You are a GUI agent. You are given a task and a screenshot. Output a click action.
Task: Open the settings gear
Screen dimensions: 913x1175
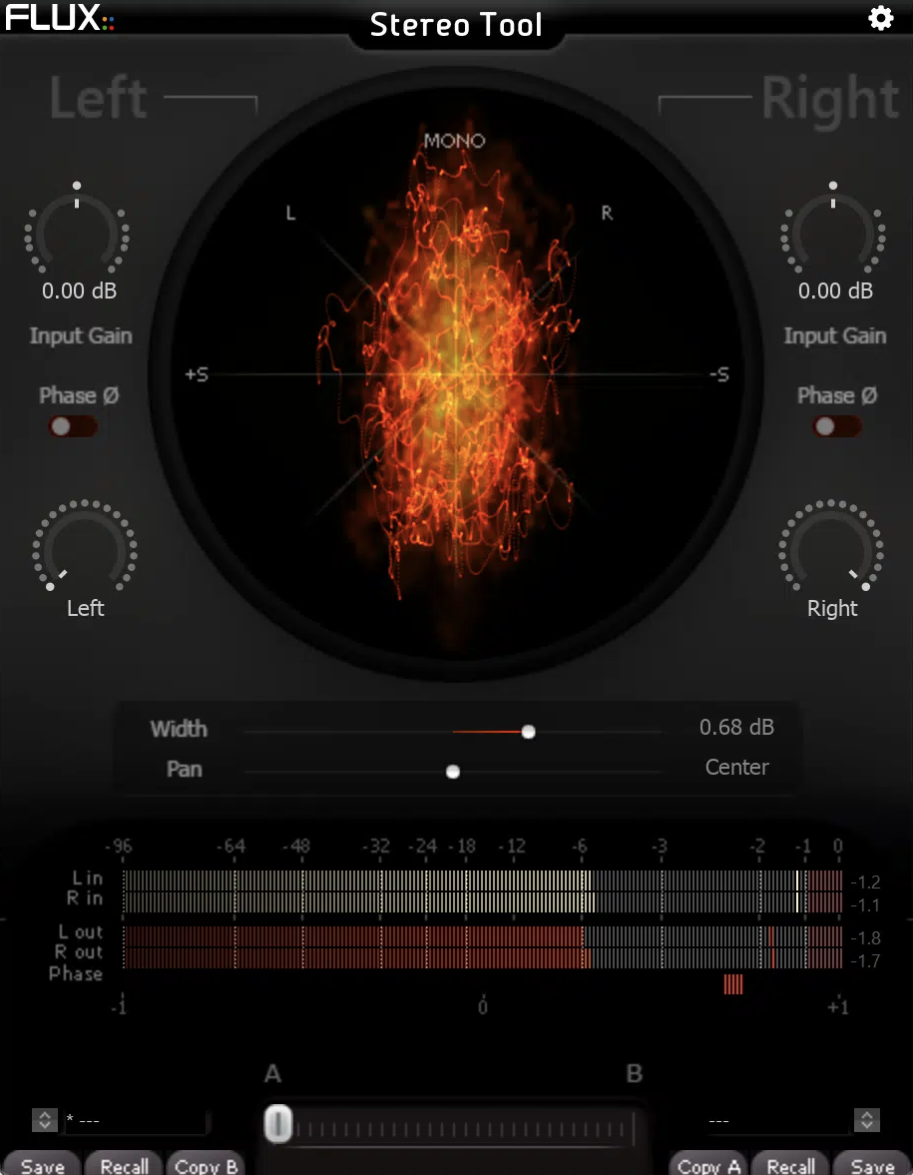coord(880,18)
